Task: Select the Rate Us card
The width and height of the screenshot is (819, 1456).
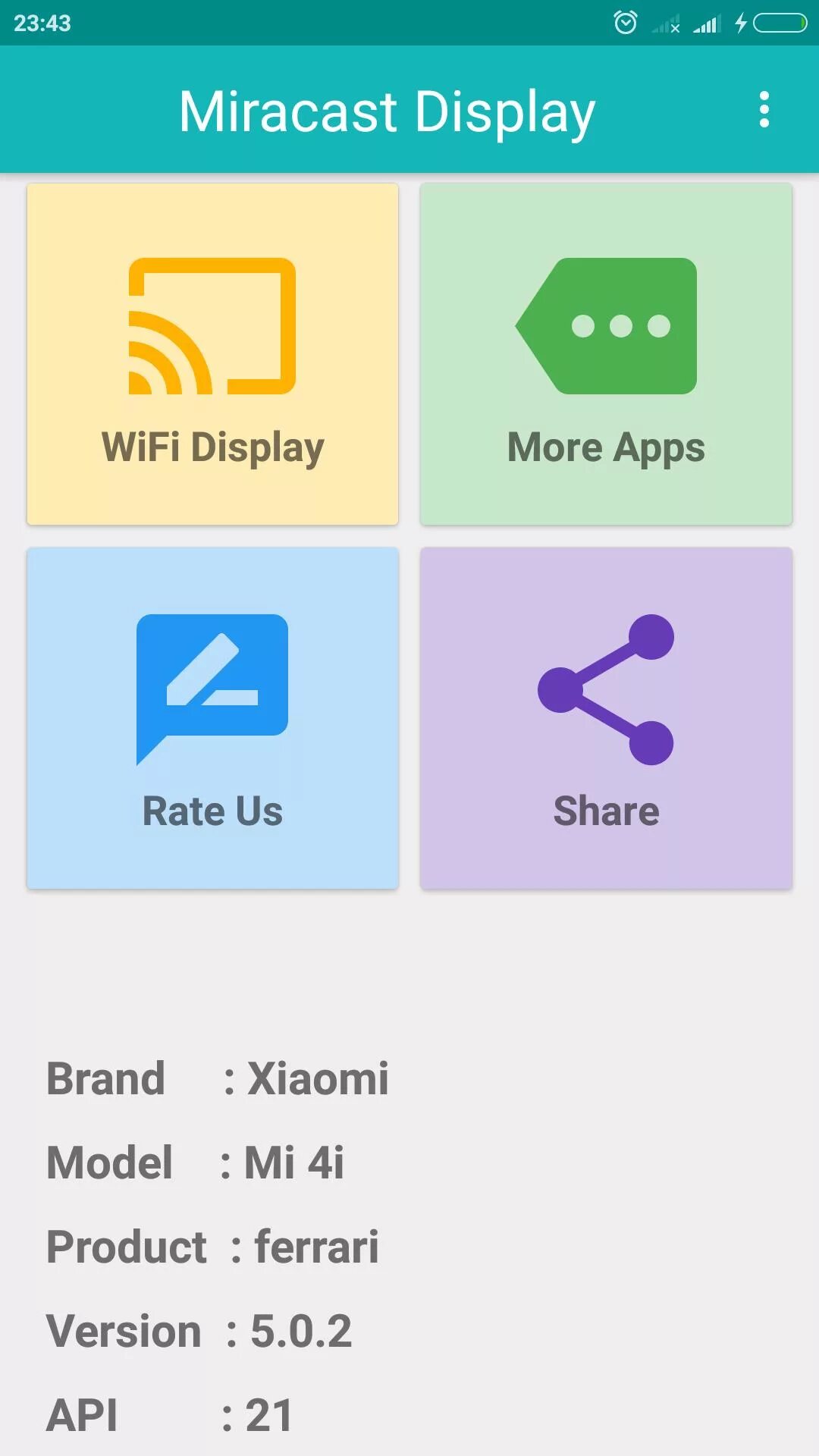Action: click(212, 718)
